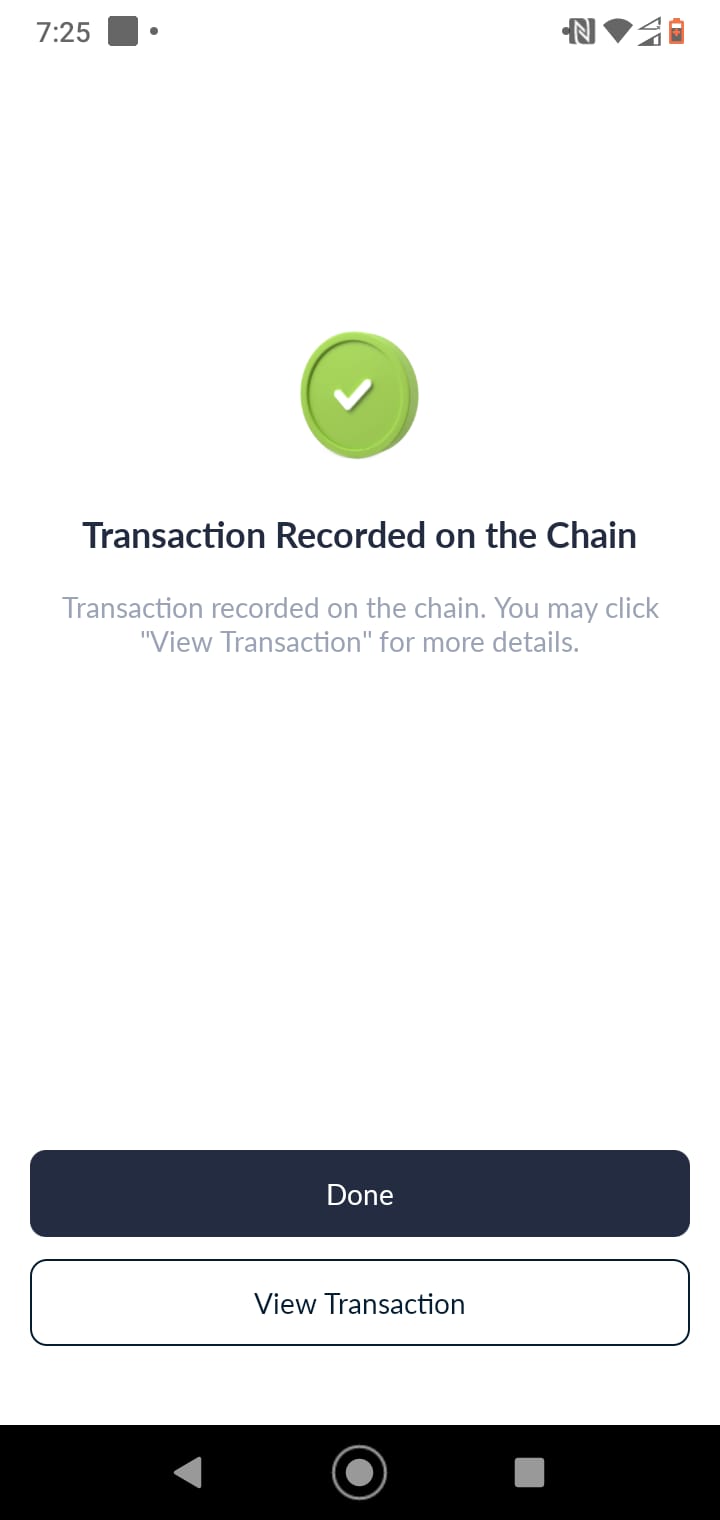The height and width of the screenshot is (1520, 720).
Task: Open View Transaction details
Action: click(360, 1303)
